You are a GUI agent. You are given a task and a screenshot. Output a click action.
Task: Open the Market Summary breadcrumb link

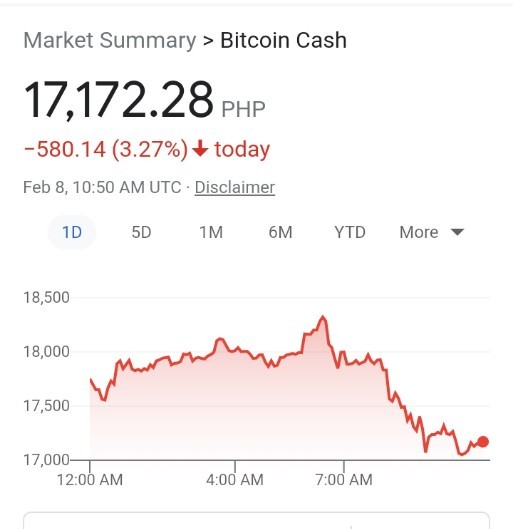110,41
